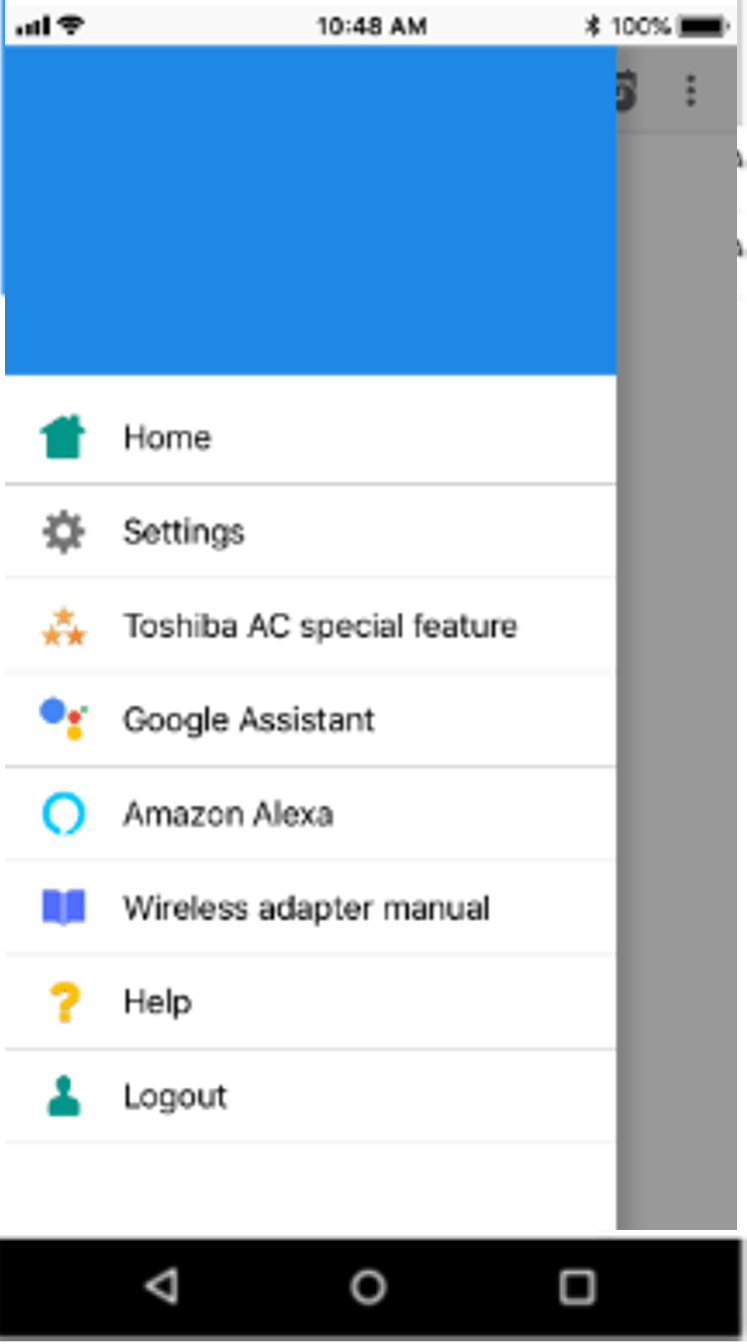View the Wireless adapter manual
The height and width of the screenshot is (1344, 747).
[306, 908]
